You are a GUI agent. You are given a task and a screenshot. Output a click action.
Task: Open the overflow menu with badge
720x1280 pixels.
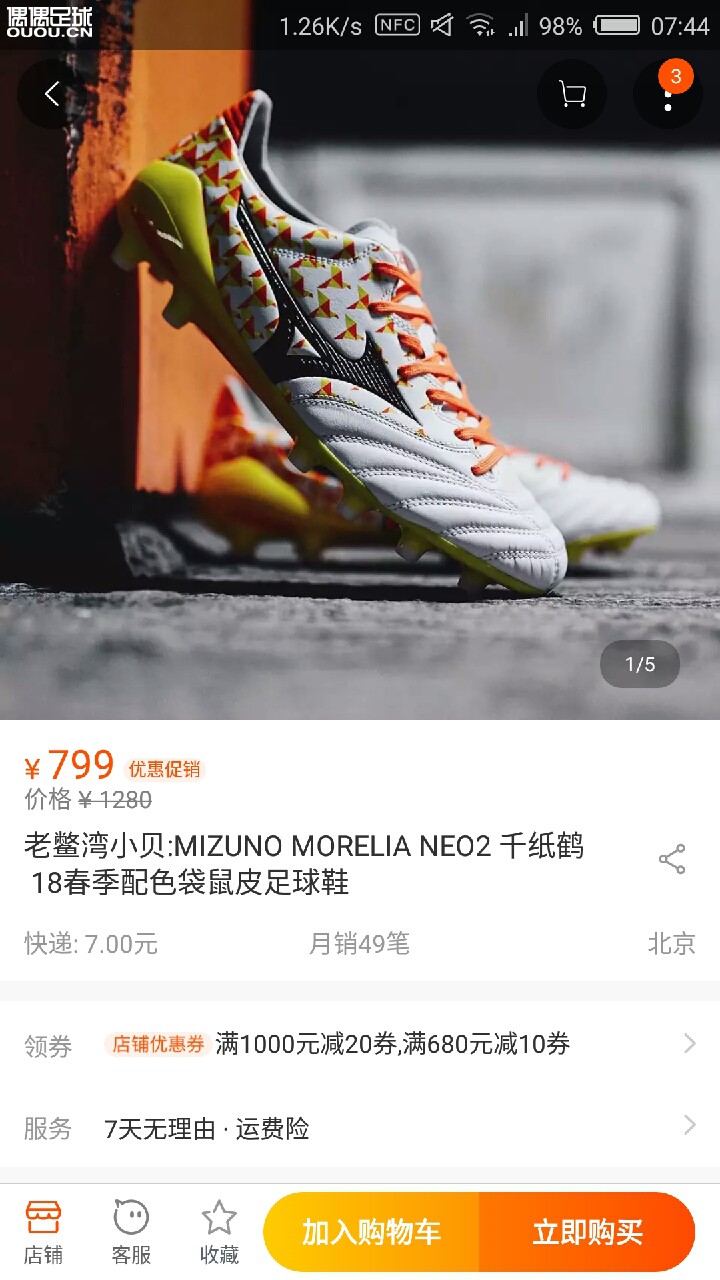click(x=668, y=95)
